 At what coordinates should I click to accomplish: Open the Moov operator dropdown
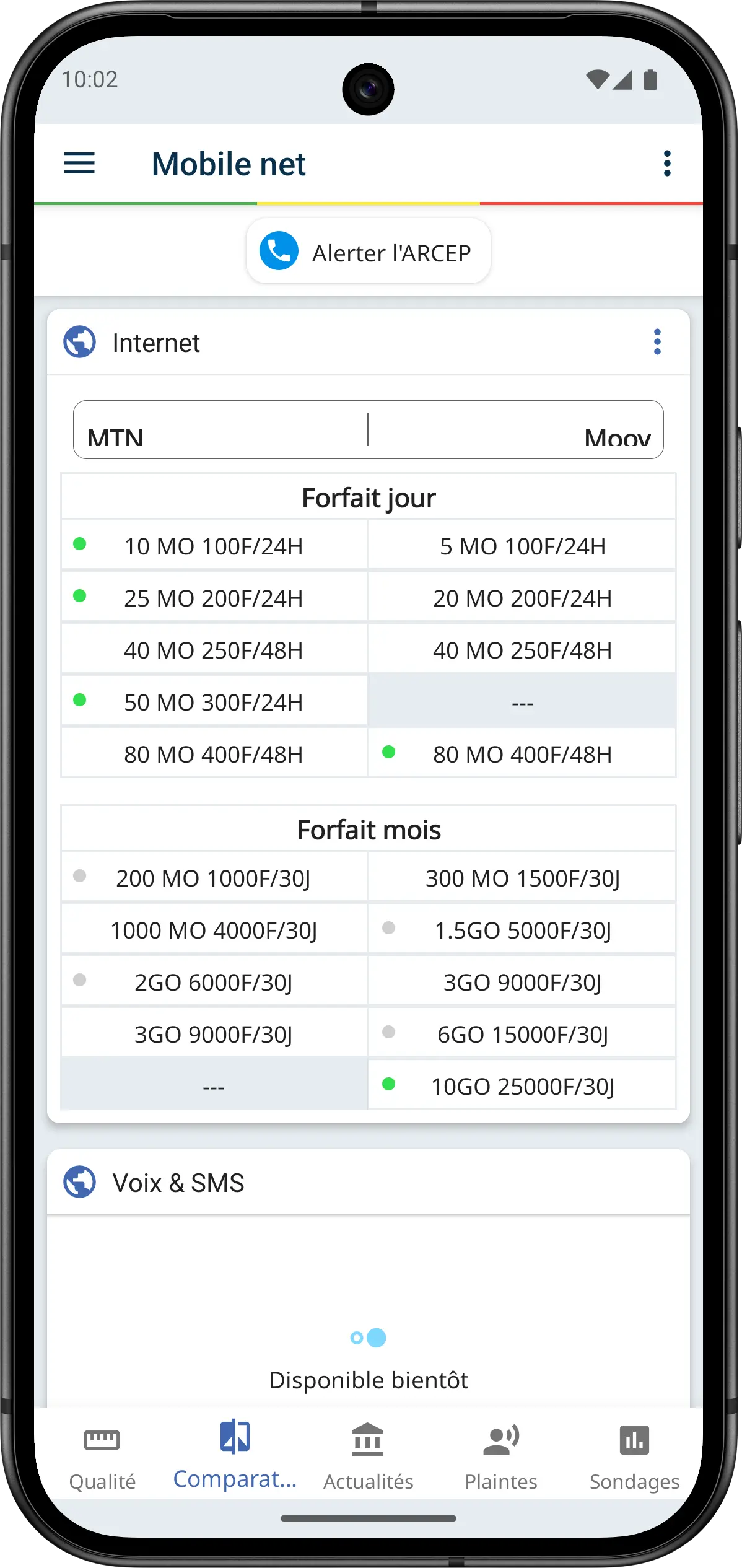click(516, 430)
